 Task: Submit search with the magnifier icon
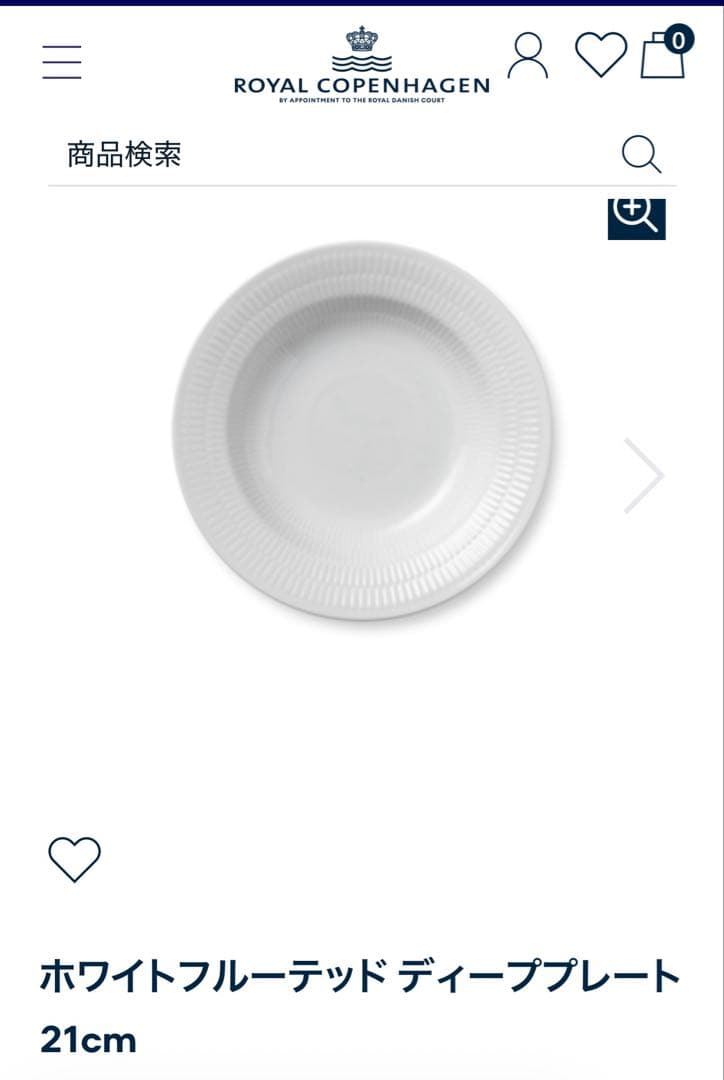641,155
